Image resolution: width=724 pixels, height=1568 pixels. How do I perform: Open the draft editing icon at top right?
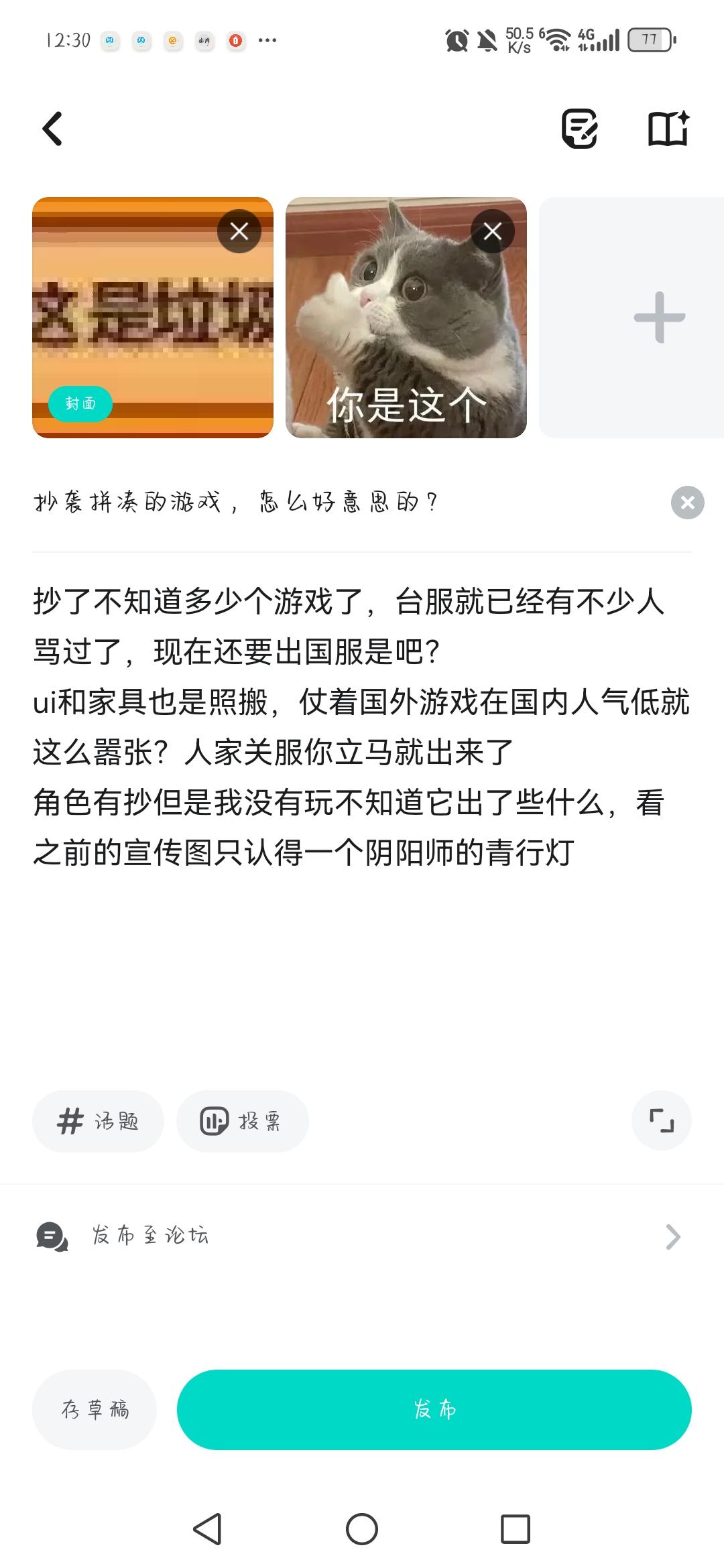581,129
